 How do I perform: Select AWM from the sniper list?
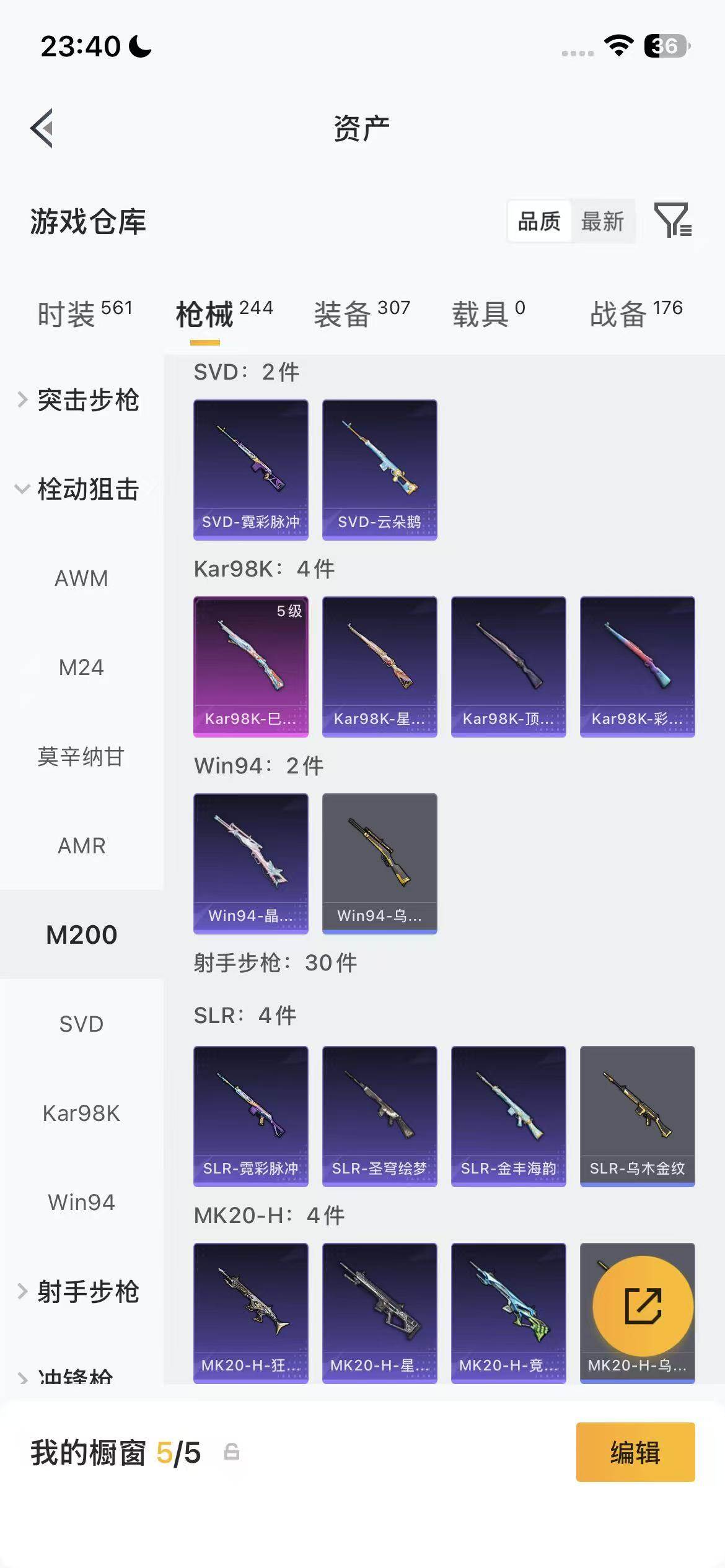(x=81, y=578)
